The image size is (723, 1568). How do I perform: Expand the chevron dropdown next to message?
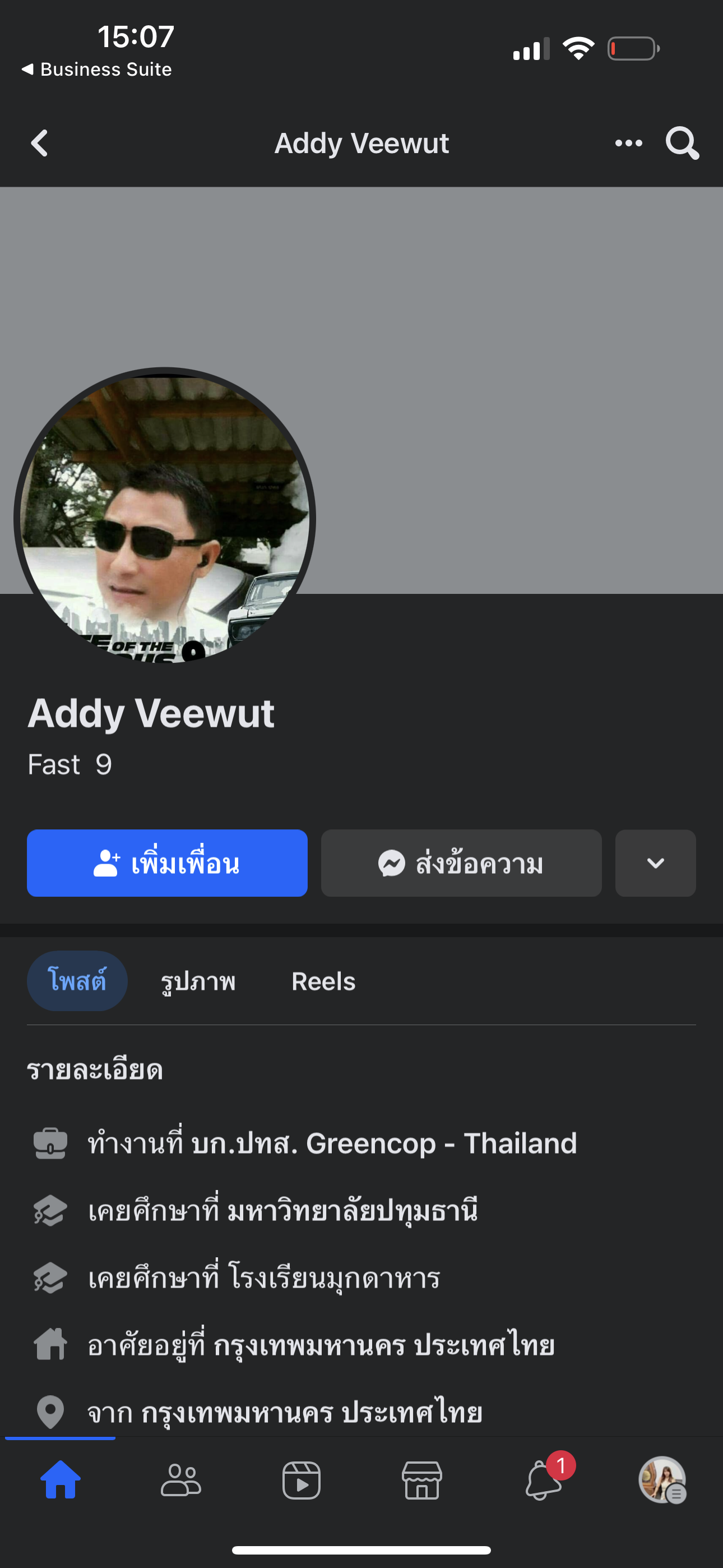pyautogui.click(x=655, y=863)
